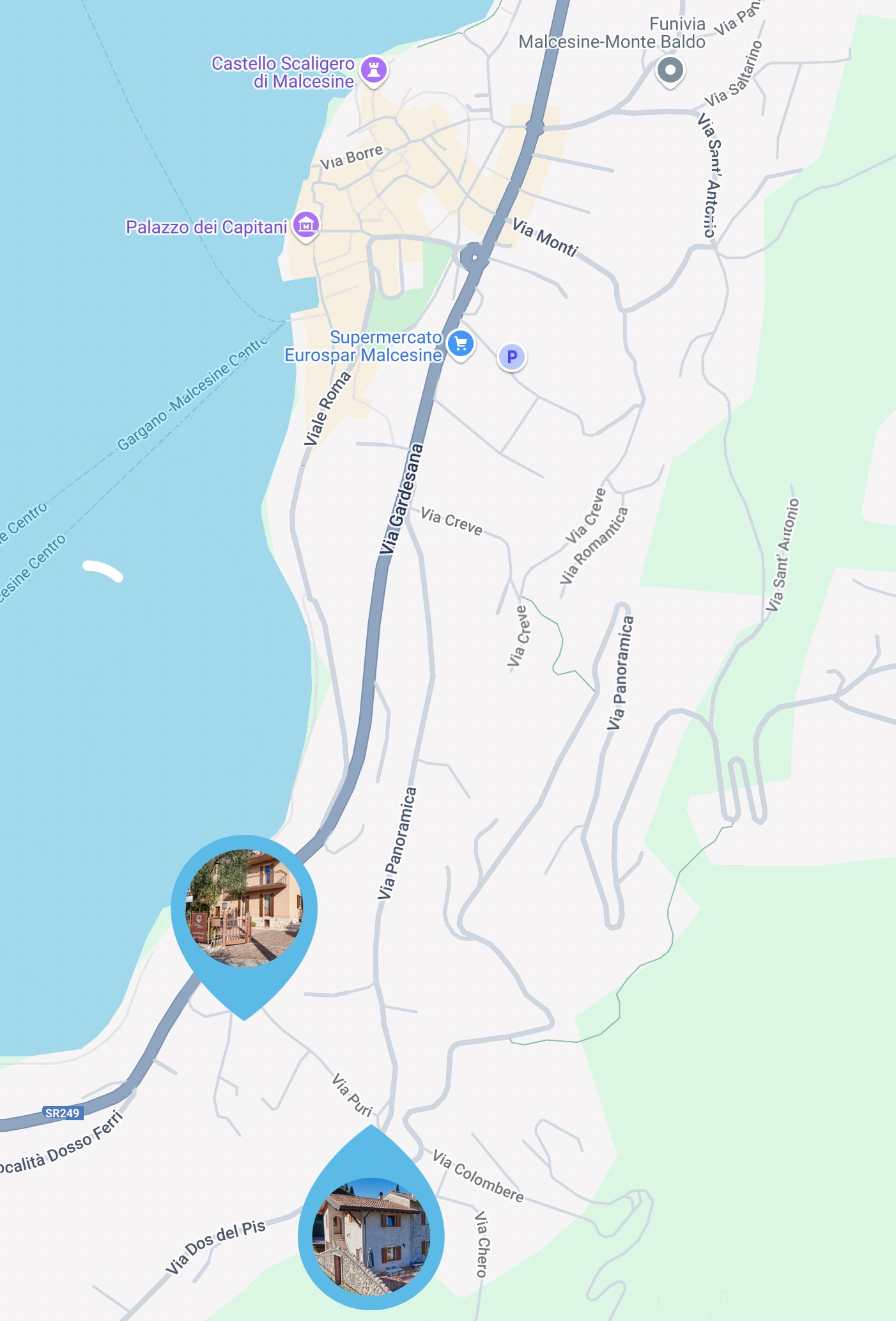The image size is (896, 1321).
Task: Tap the Palazzo dei Capitani museum marker
Action: pos(306,225)
